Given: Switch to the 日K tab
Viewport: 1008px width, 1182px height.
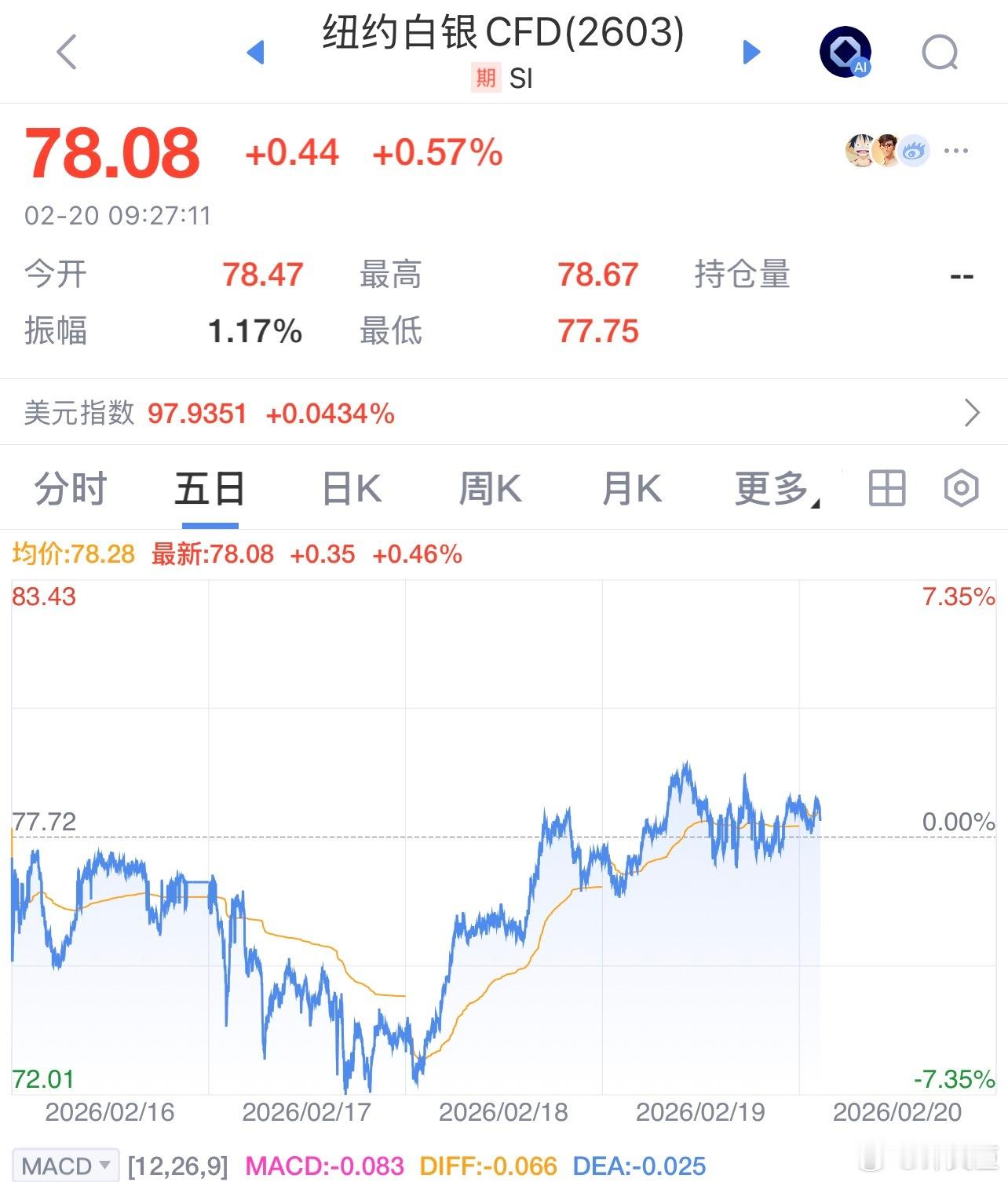Looking at the screenshot, I should [349, 487].
